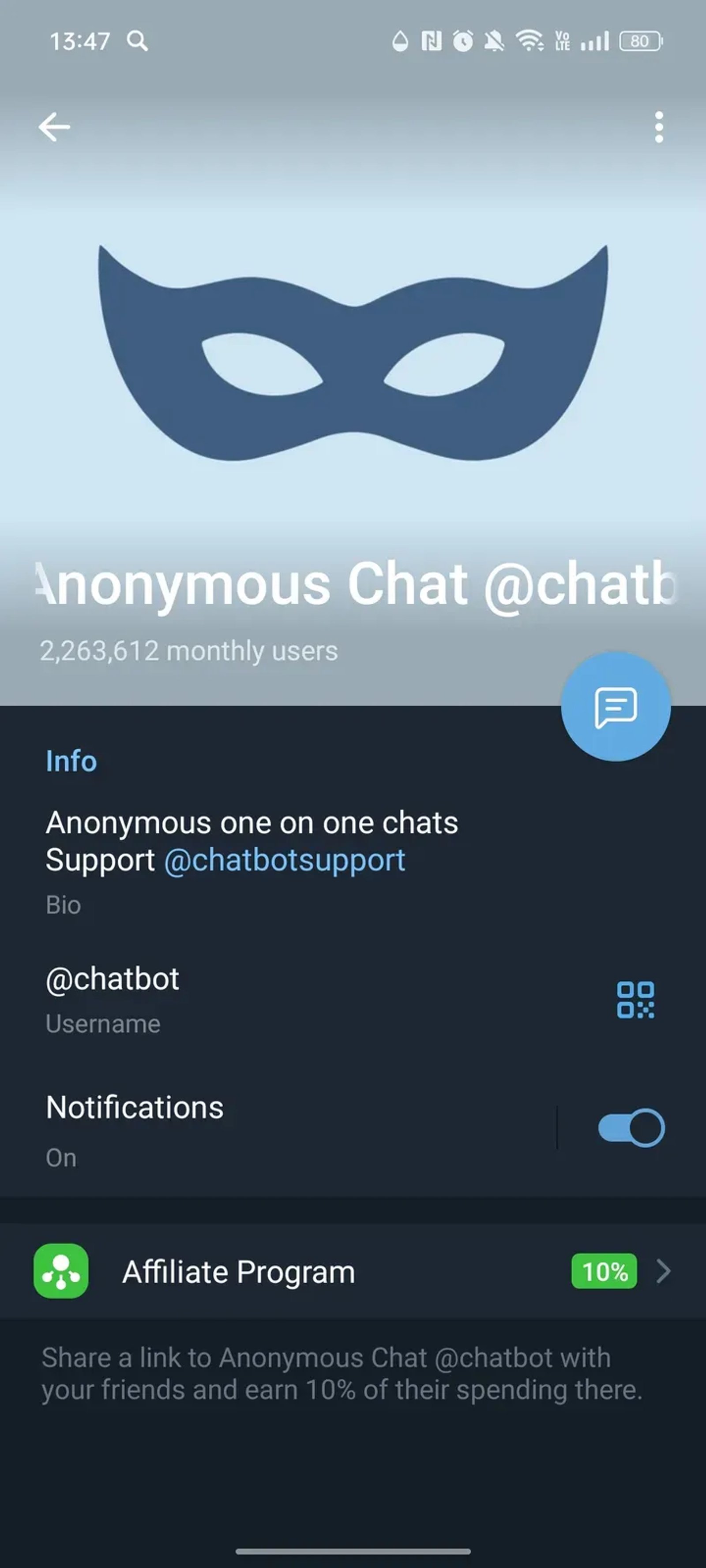Tap the Wi-Fi indicator in the status bar
The height and width of the screenshot is (1568, 706).
point(528,41)
